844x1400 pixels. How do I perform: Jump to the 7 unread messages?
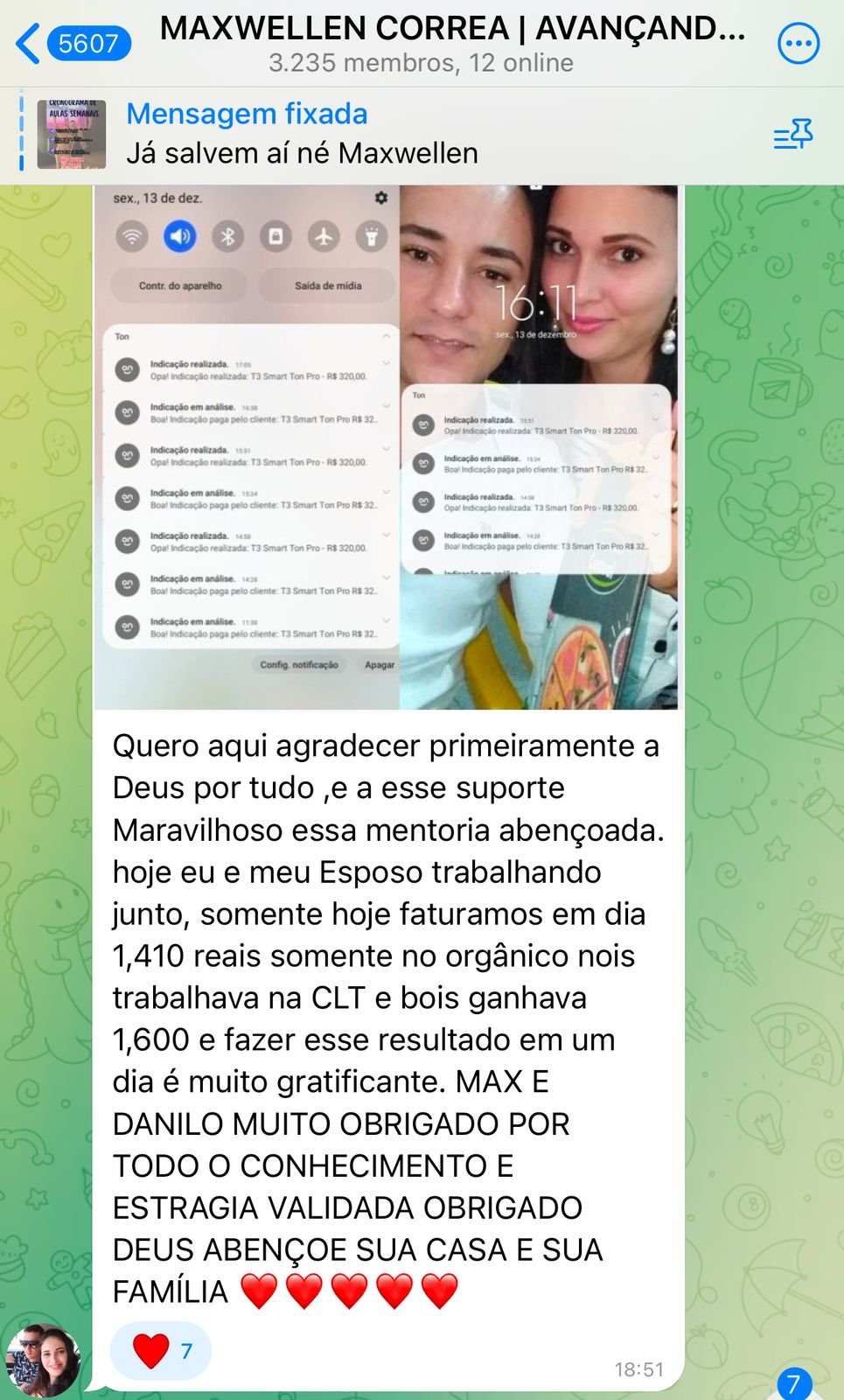(794, 1384)
